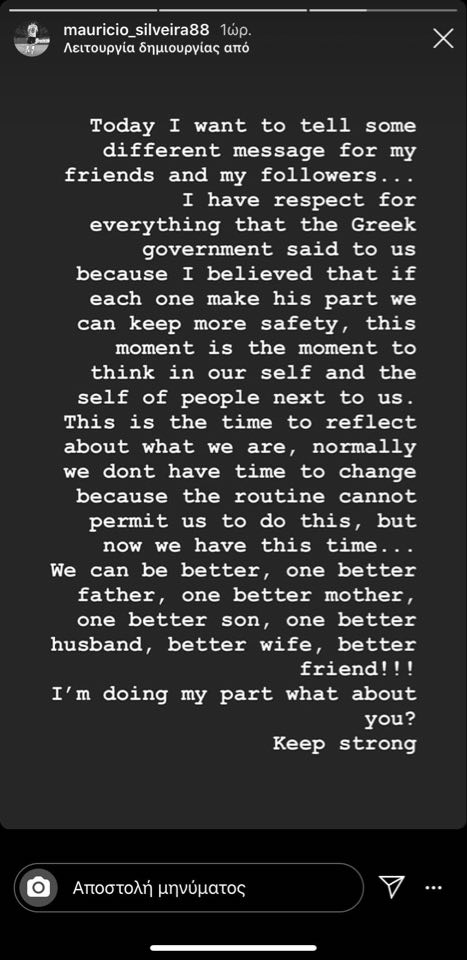This screenshot has width=467, height=960.
Task: Tap the Αποστολή μηνύματος message field
Action: point(189,888)
